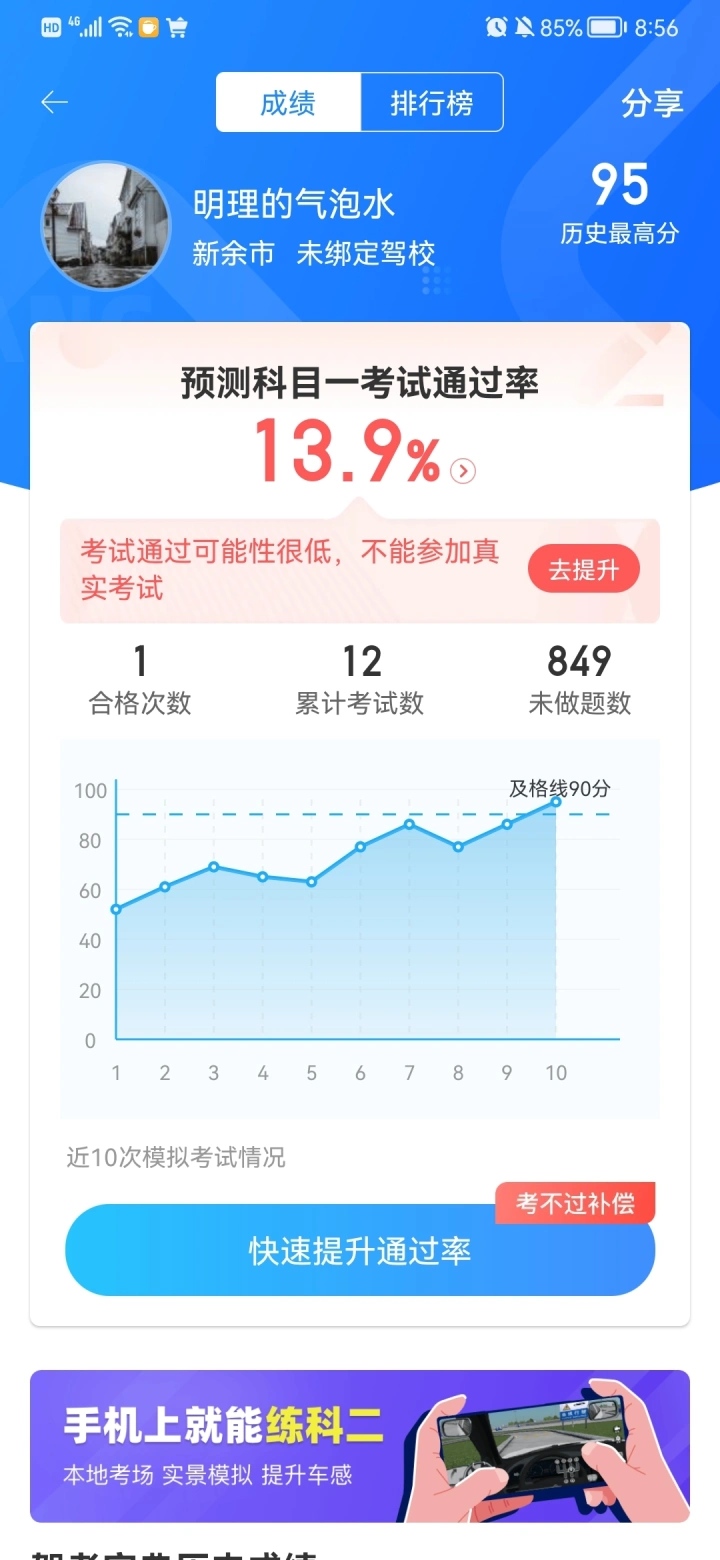The width and height of the screenshot is (720, 1560).
Task: Switch to the 成绩 tab
Action: click(x=288, y=103)
